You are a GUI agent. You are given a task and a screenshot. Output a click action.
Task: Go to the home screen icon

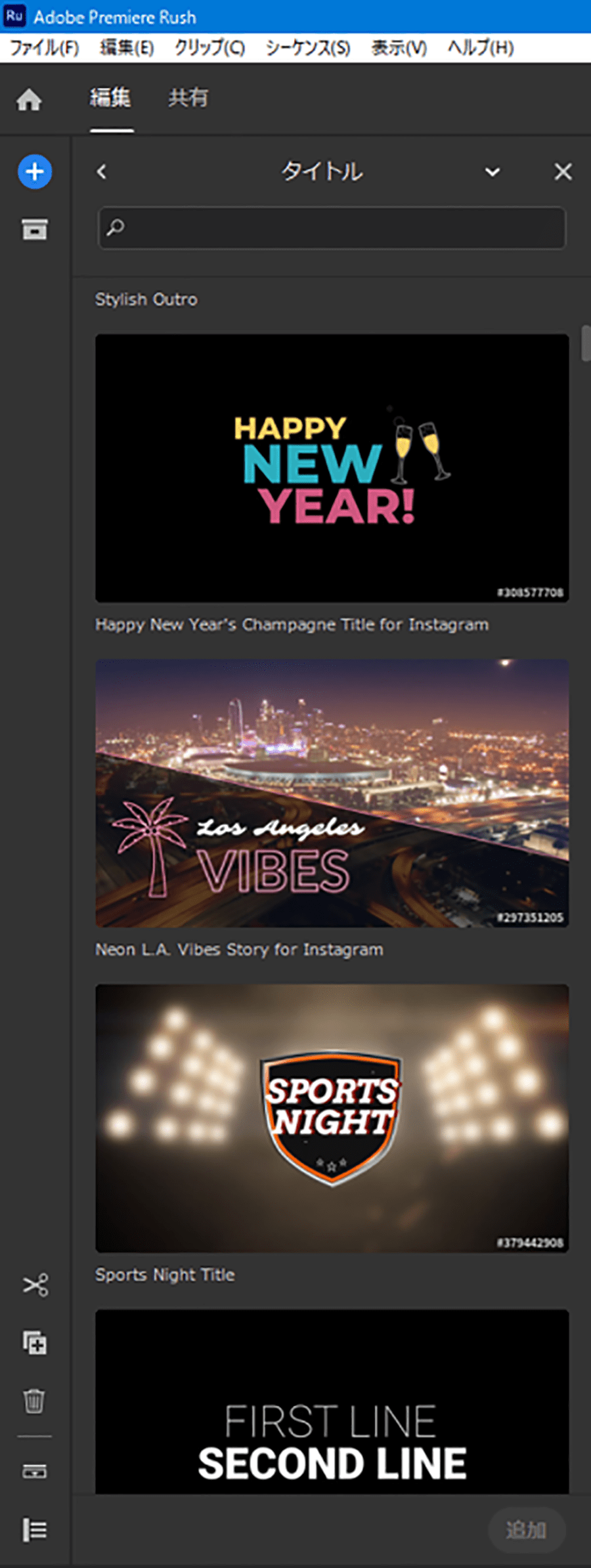29,100
